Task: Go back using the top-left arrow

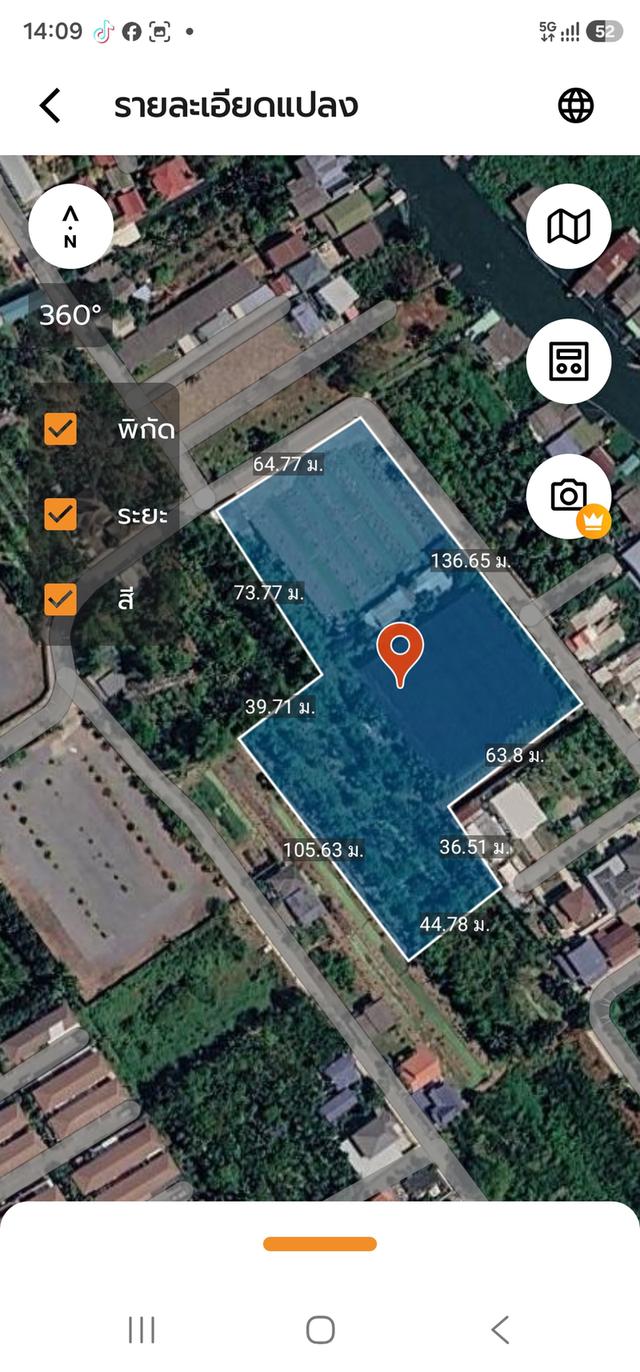Action: 50,105
